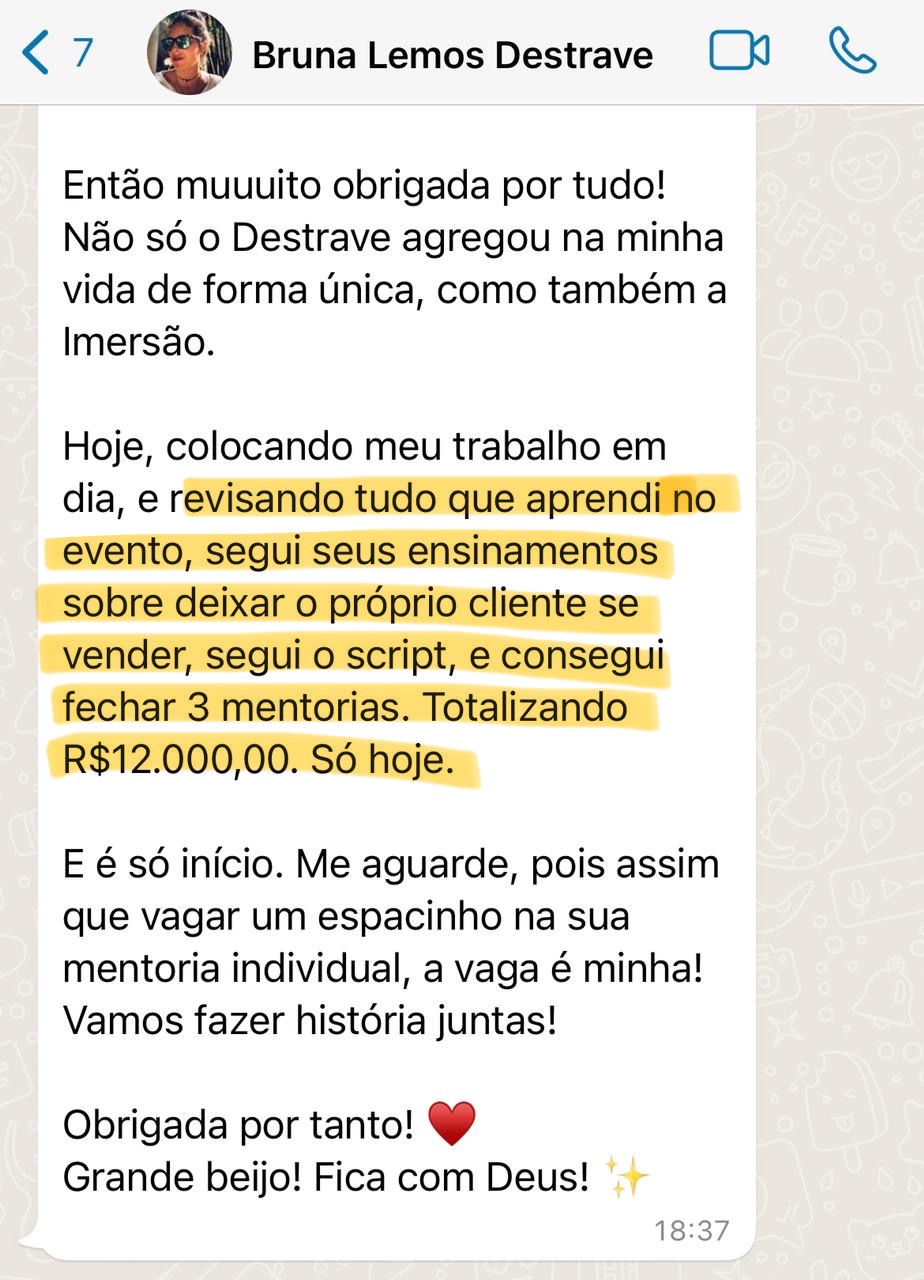Open contact info for Bruna Lemos Destrave
The image size is (924, 1280).
coord(452,54)
